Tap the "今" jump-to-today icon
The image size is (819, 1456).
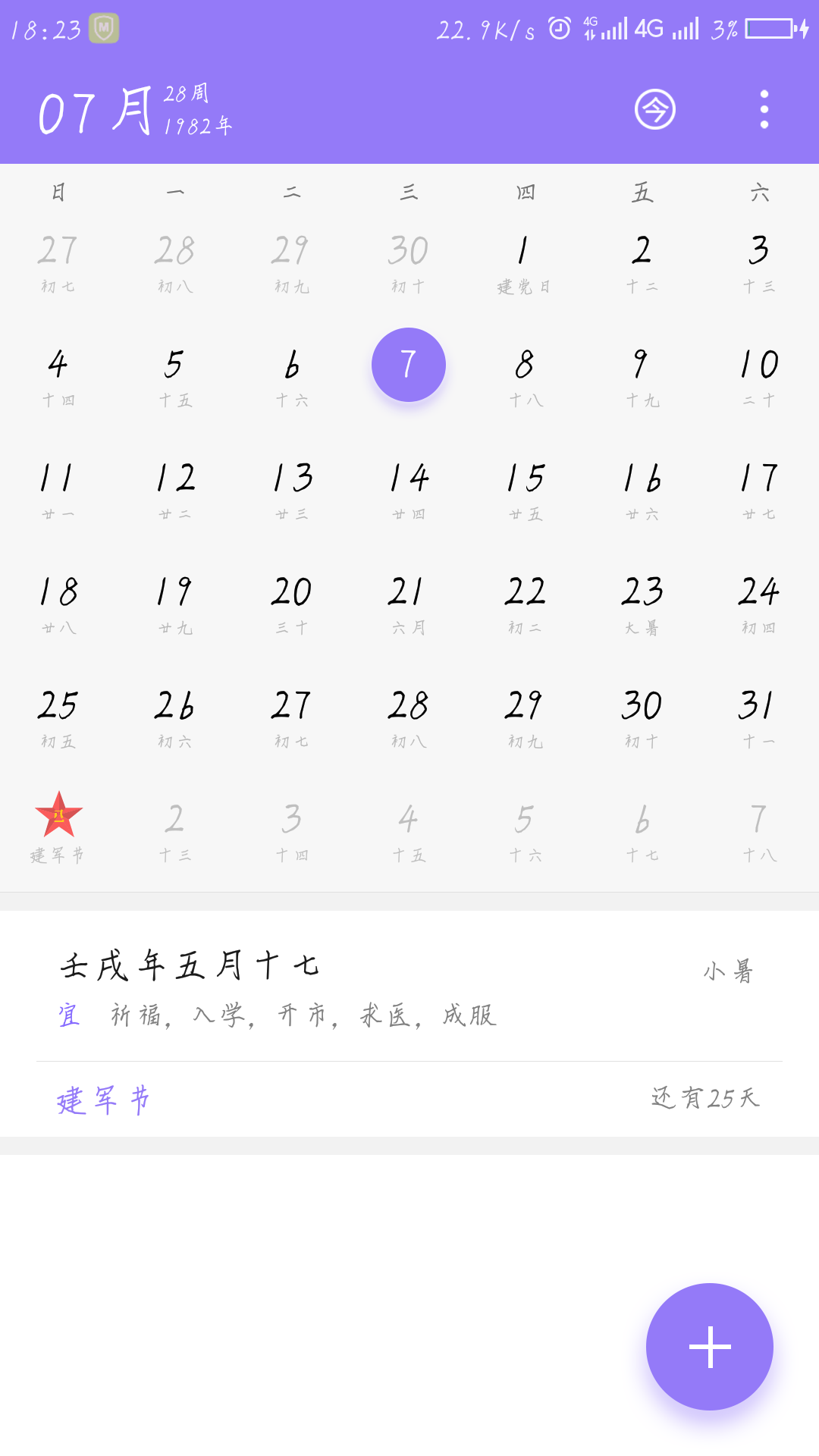(x=654, y=110)
